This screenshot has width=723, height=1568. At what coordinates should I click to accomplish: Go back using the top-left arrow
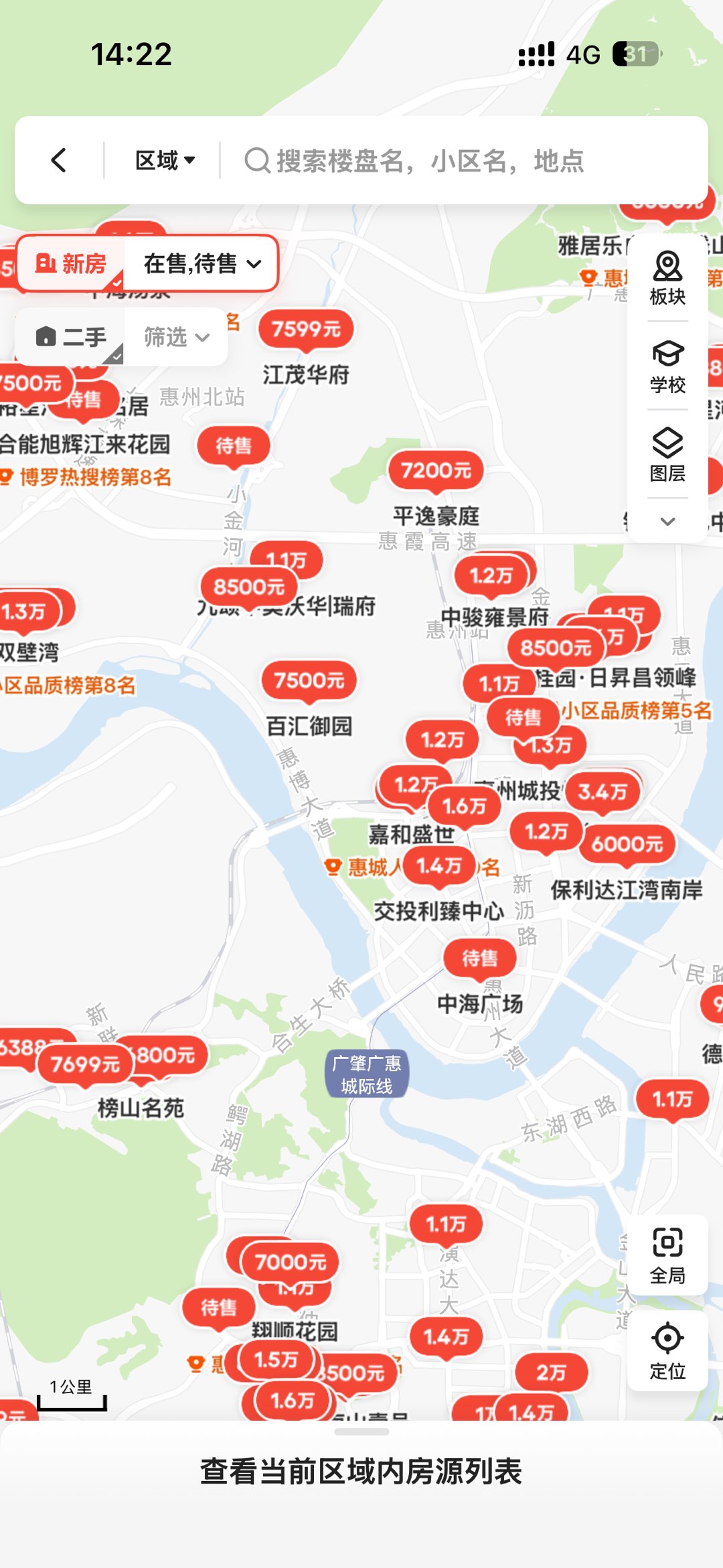(x=59, y=160)
